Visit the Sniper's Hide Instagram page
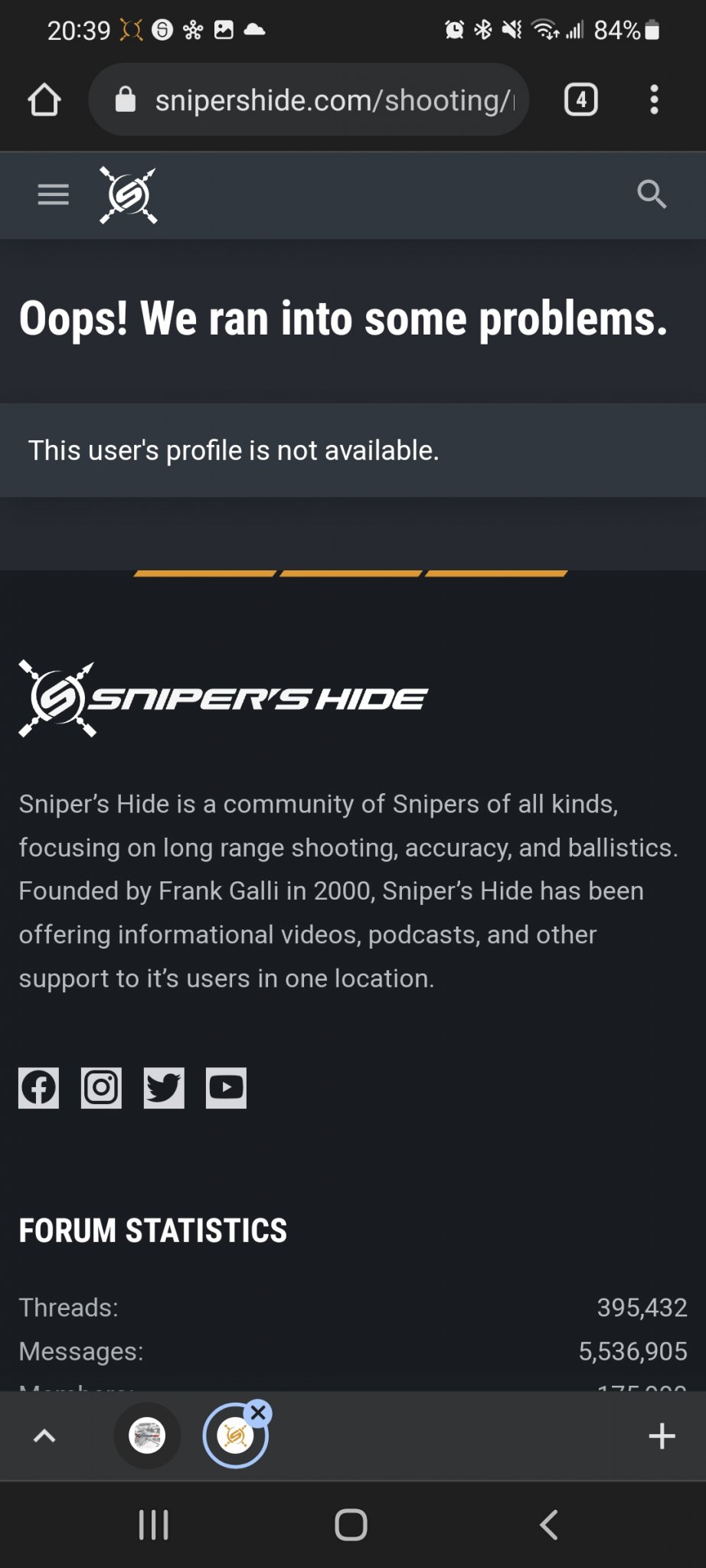This screenshot has width=706, height=1568. click(x=101, y=1087)
